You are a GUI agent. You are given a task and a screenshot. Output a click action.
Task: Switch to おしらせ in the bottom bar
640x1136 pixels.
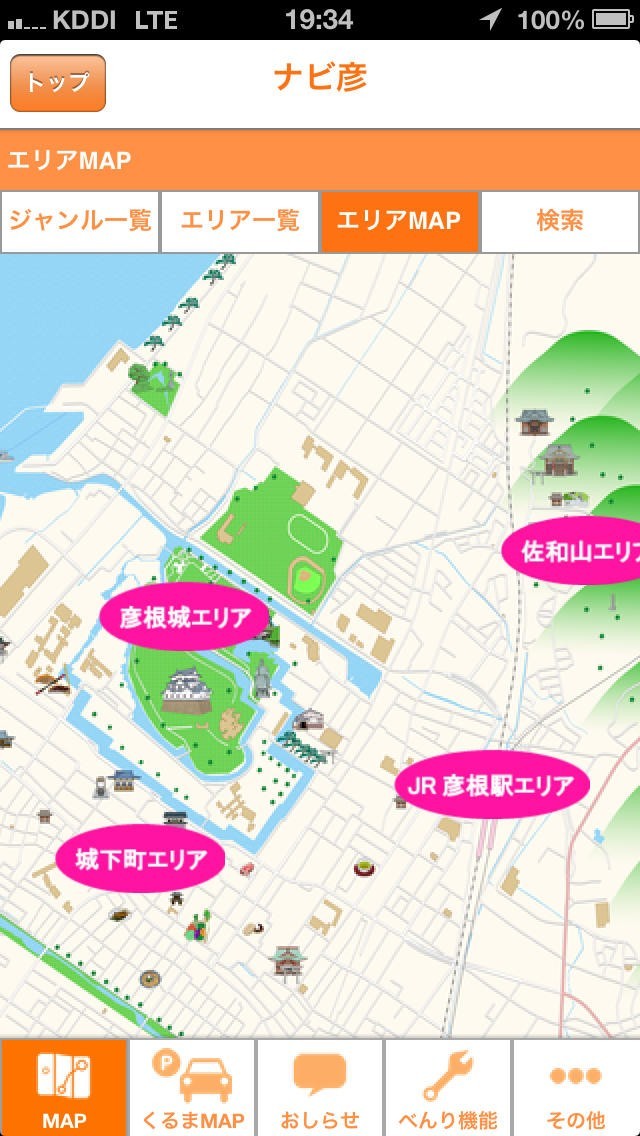click(320, 1087)
